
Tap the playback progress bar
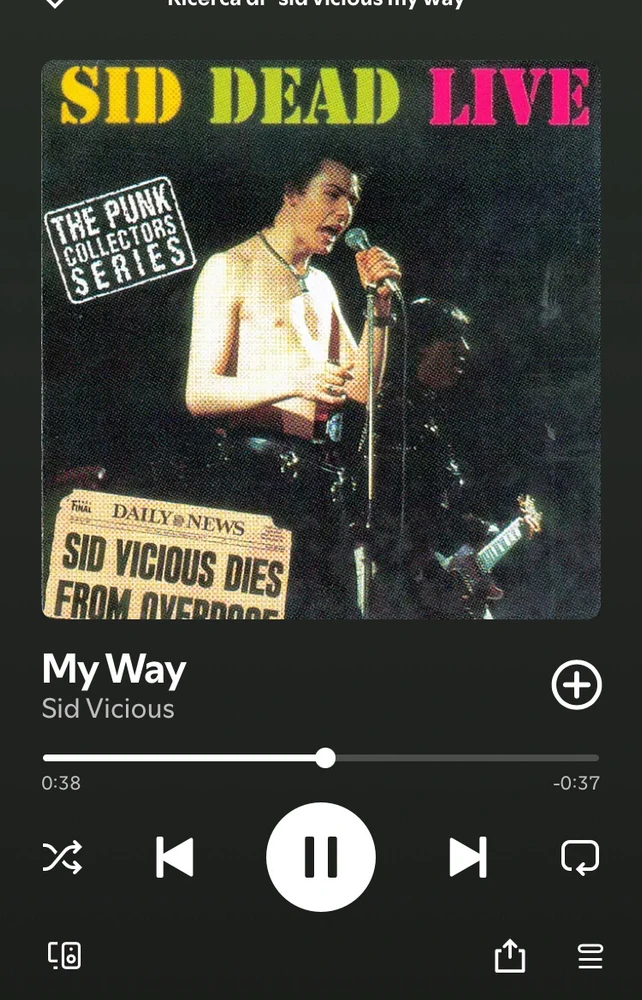click(x=320, y=758)
